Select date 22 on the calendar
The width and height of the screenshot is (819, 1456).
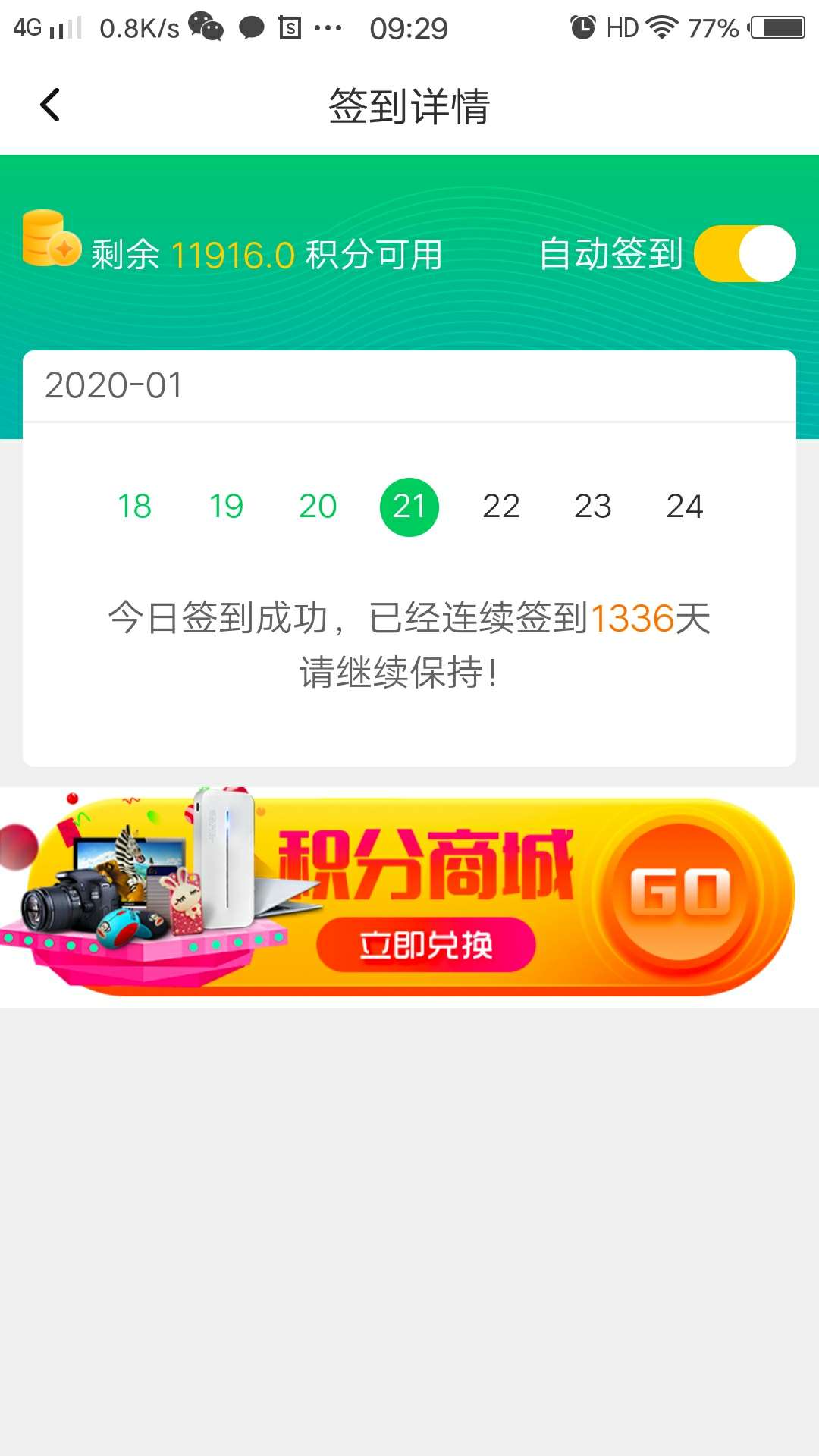click(502, 507)
